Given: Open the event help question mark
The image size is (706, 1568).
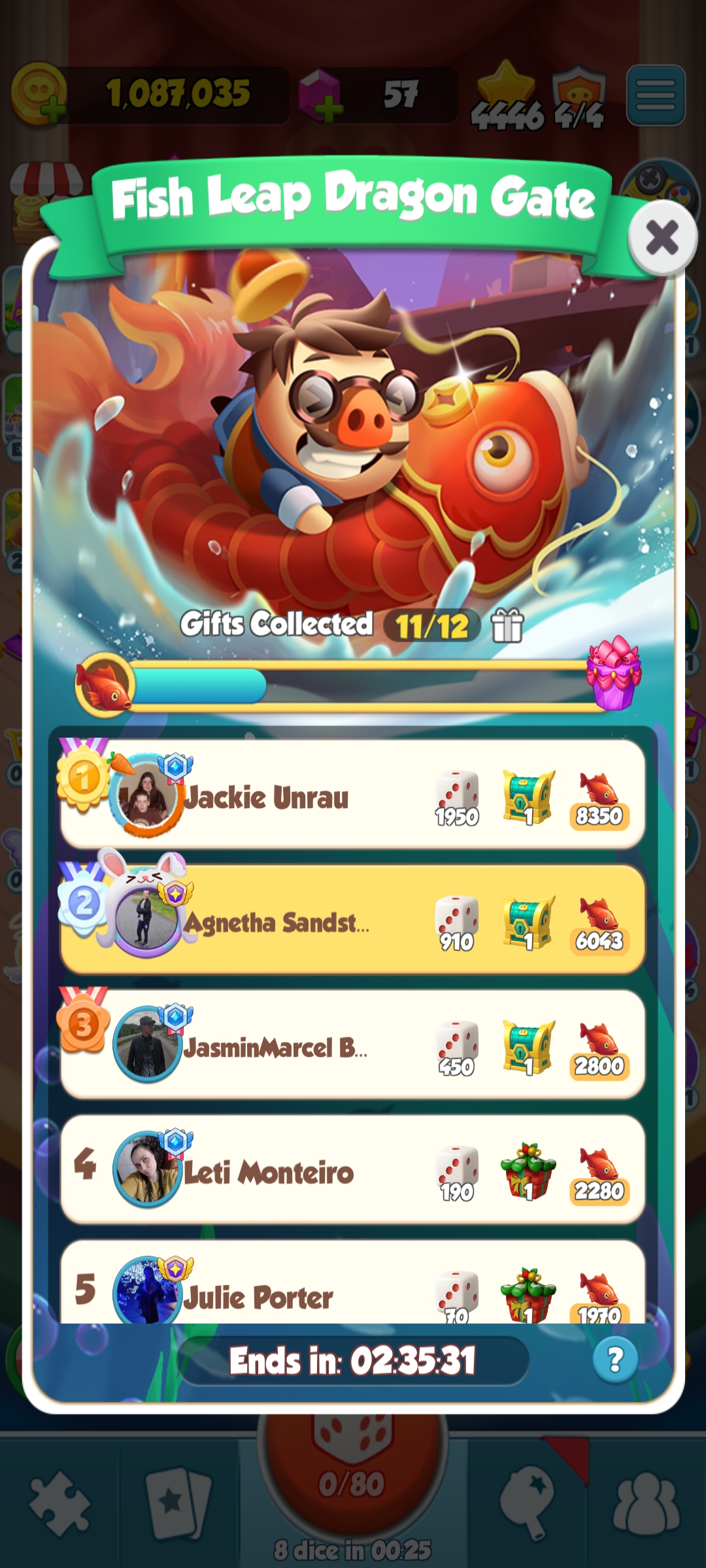Looking at the screenshot, I should (x=614, y=1360).
